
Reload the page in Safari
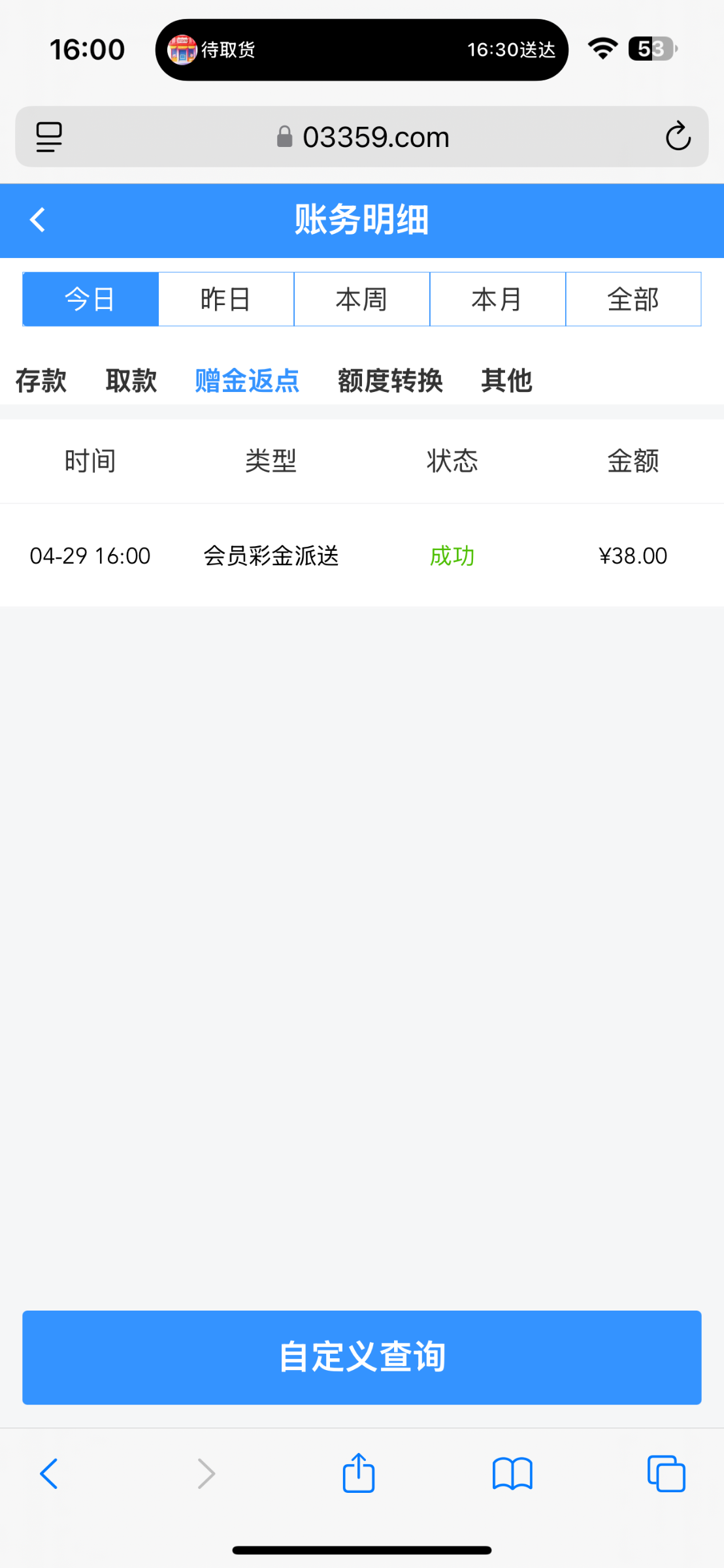point(678,137)
